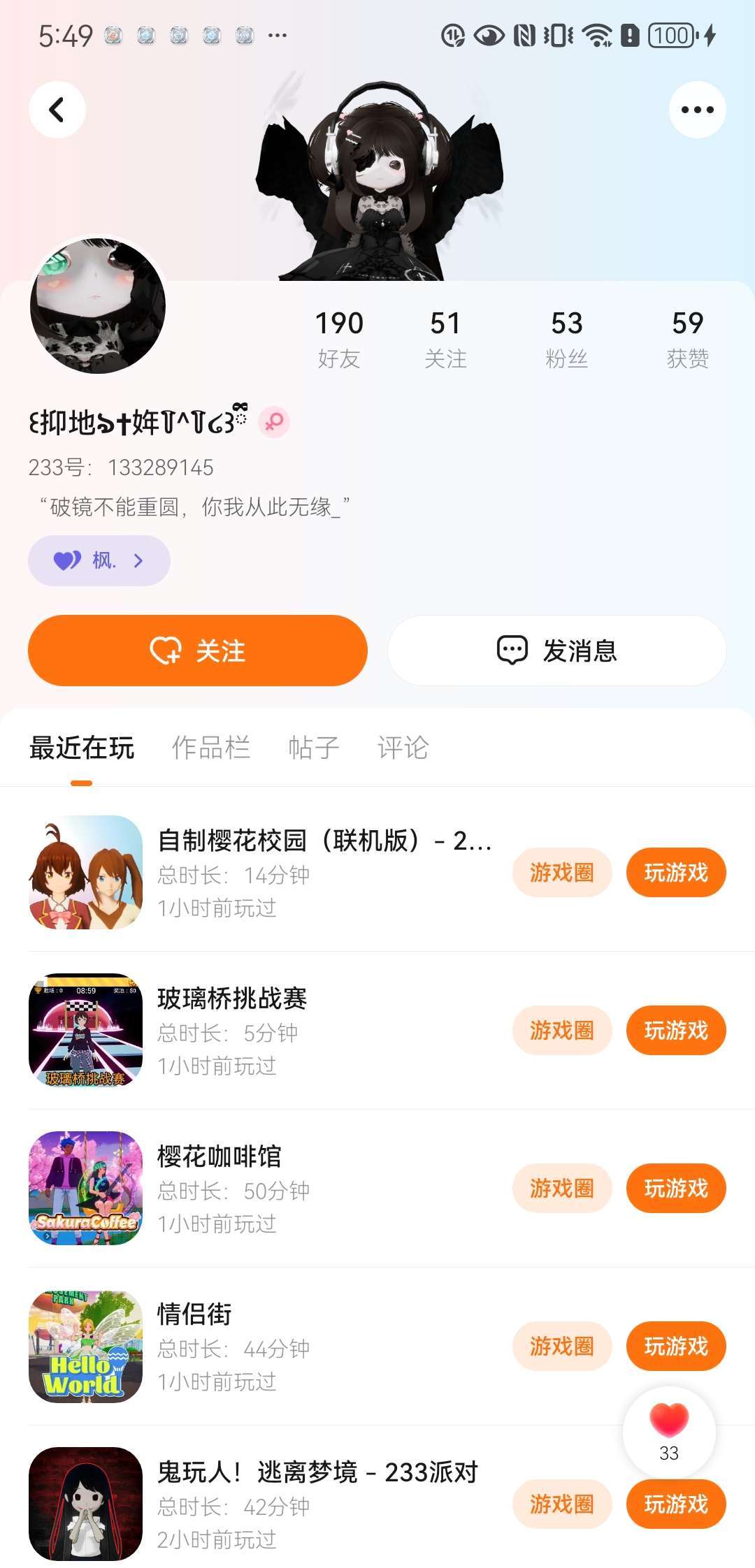Open the 51 关注 following list
The width and height of the screenshot is (755, 1568).
tap(445, 339)
